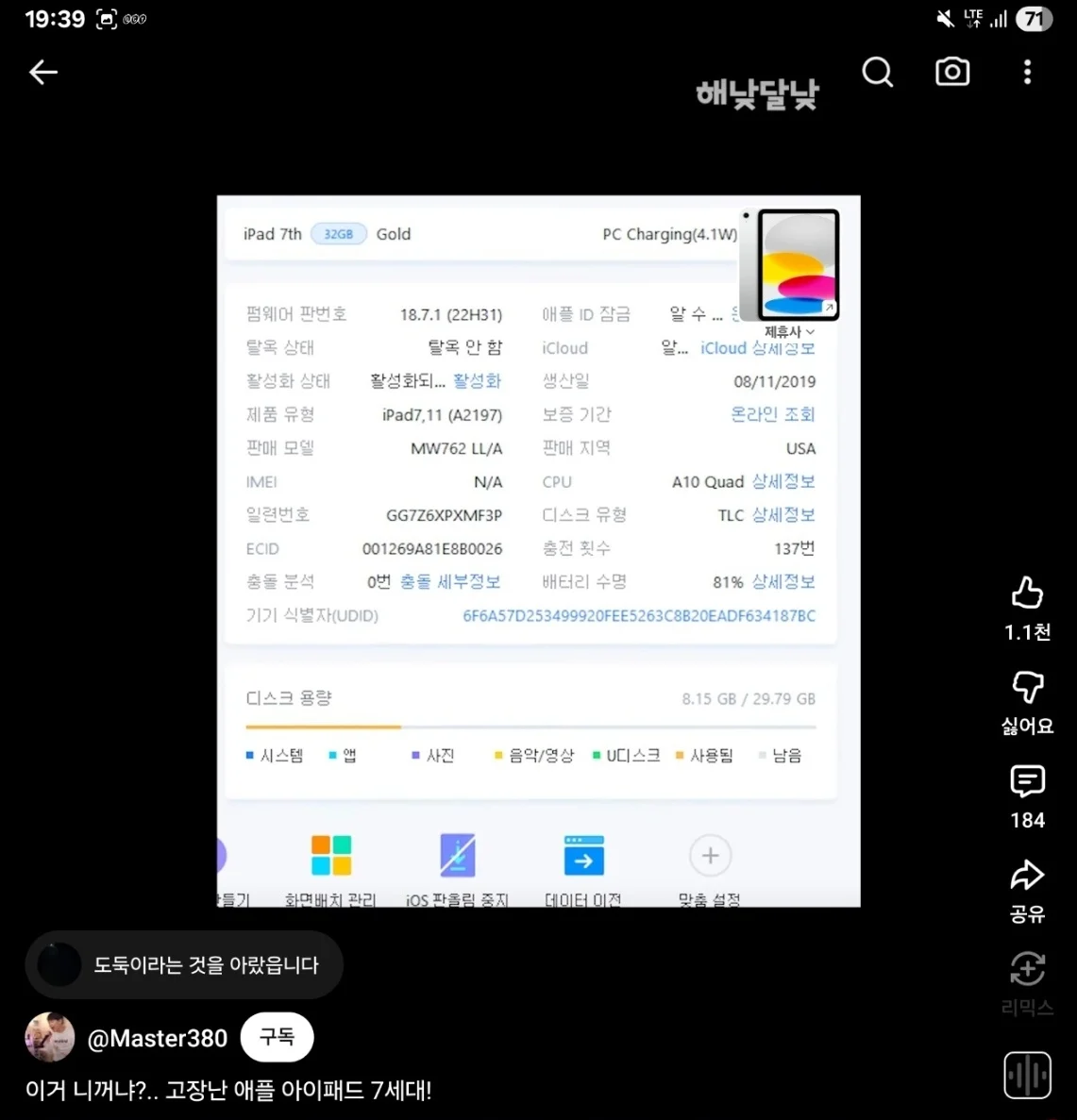Open the three-dot overflow menu
This screenshot has height=1120, width=1077.
(1027, 72)
